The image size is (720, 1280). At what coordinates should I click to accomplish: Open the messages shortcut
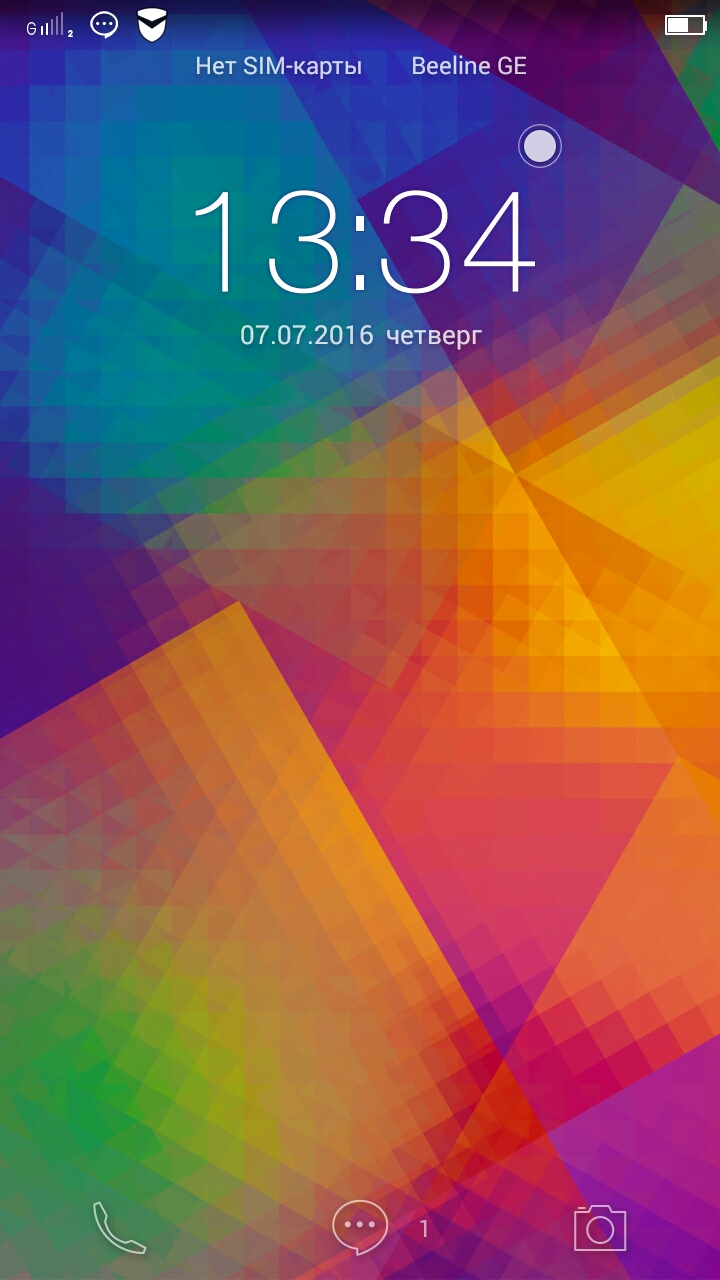[360, 1226]
